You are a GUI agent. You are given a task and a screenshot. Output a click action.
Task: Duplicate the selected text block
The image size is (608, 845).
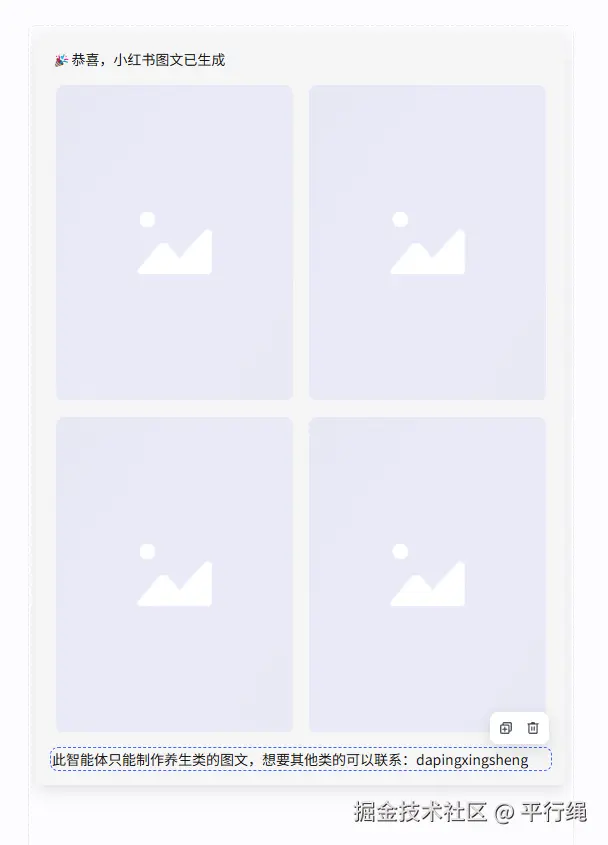coord(506,728)
